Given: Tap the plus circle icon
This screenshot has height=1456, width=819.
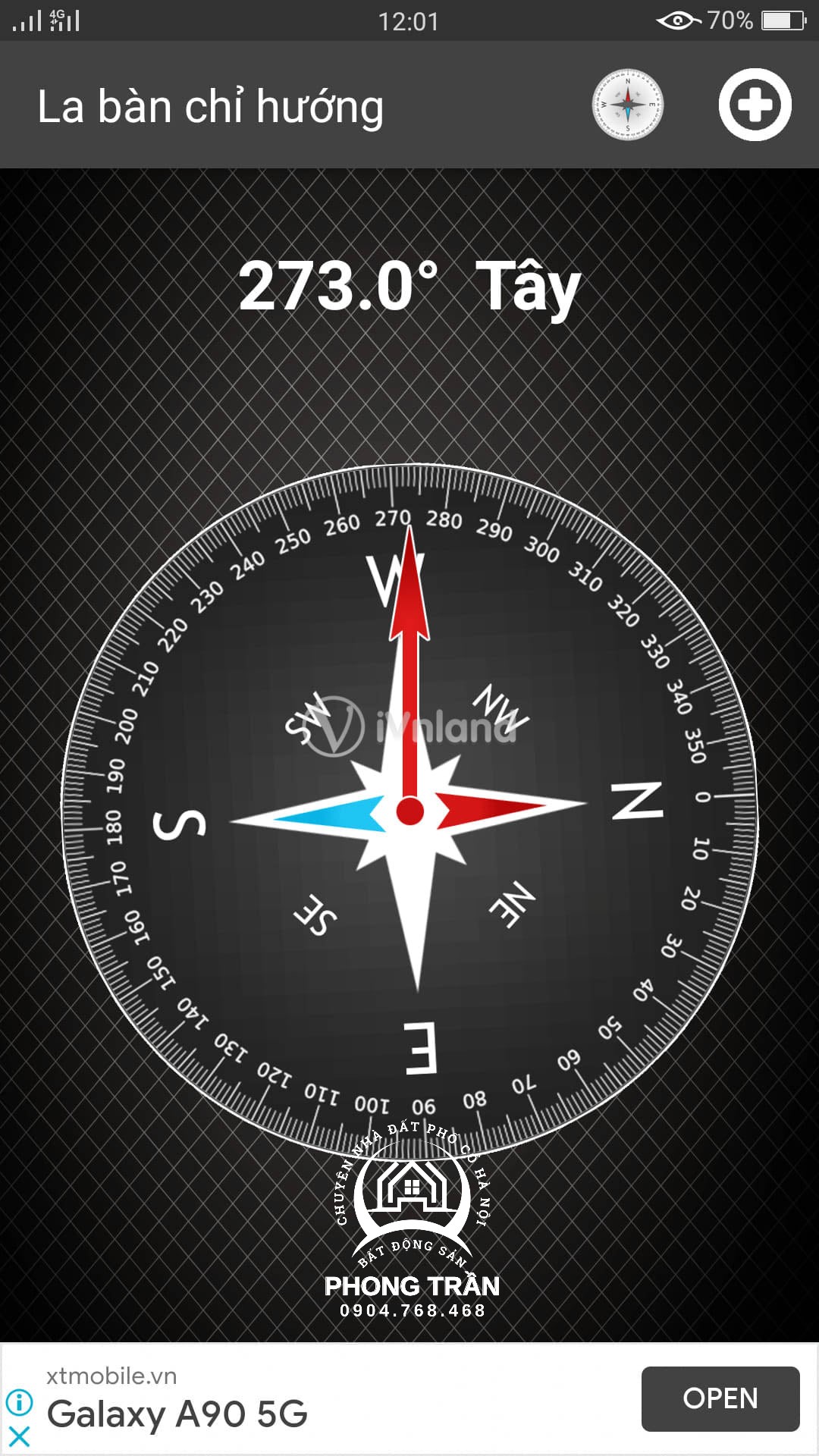Looking at the screenshot, I should click(755, 105).
